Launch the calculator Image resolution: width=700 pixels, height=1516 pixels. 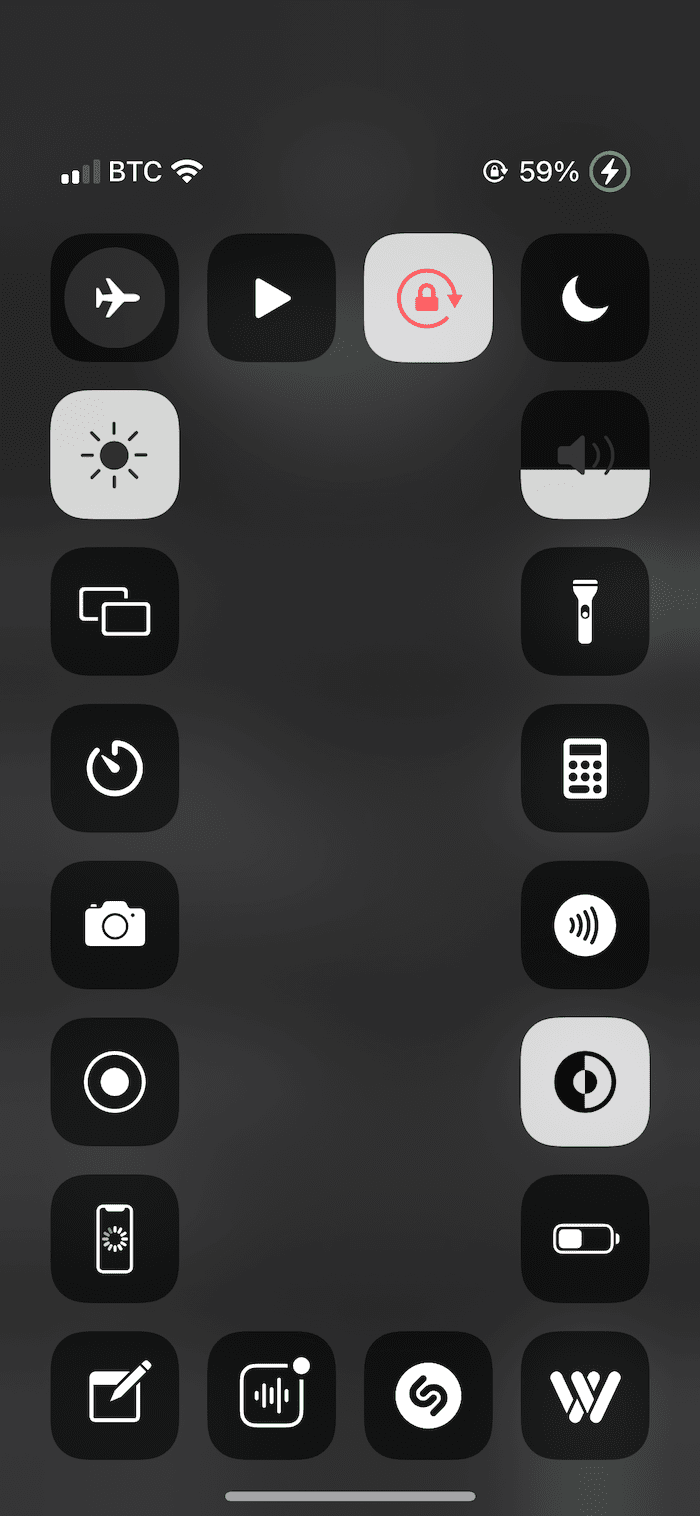click(585, 768)
